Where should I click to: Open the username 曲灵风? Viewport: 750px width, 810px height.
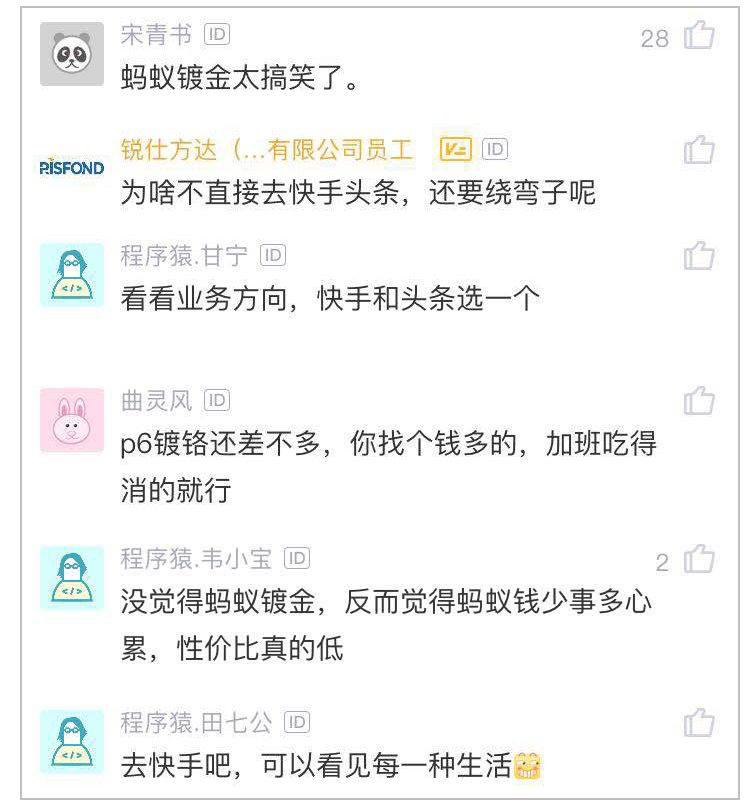[x=155, y=401]
